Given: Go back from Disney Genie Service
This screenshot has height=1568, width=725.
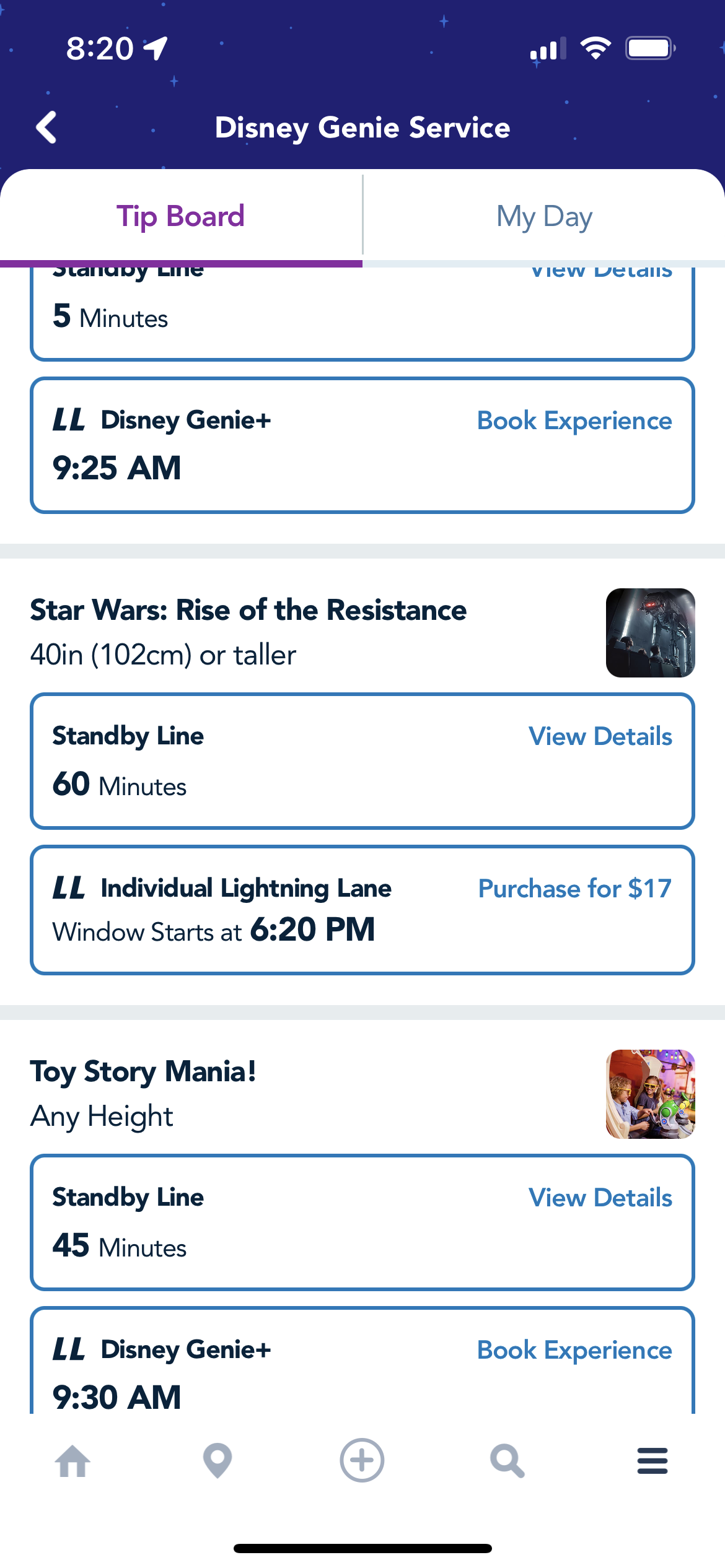Looking at the screenshot, I should (47, 128).
